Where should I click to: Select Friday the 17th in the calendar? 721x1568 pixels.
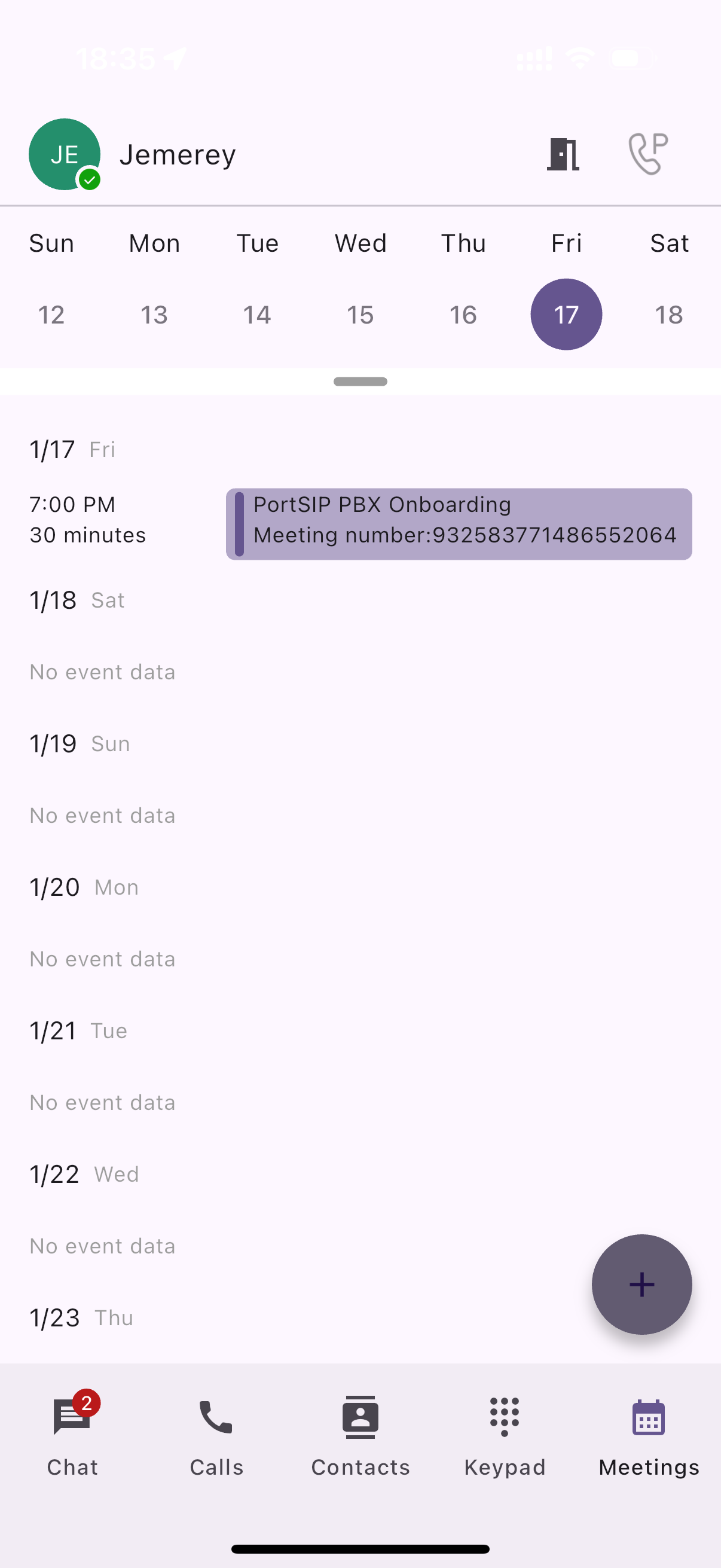(566, 315)
